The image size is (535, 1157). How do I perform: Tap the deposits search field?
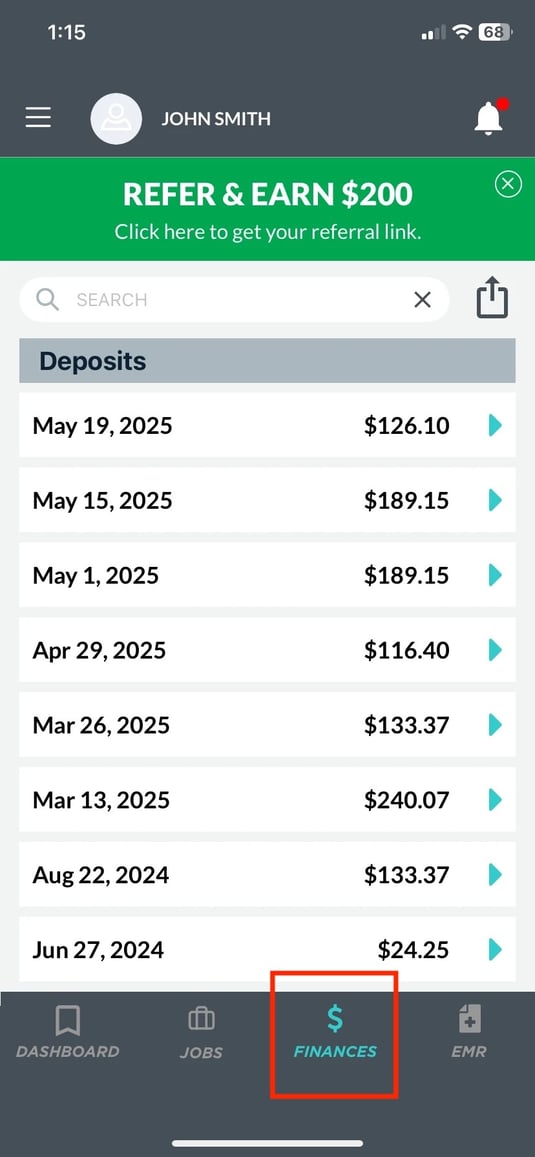(x=235, y=300)
